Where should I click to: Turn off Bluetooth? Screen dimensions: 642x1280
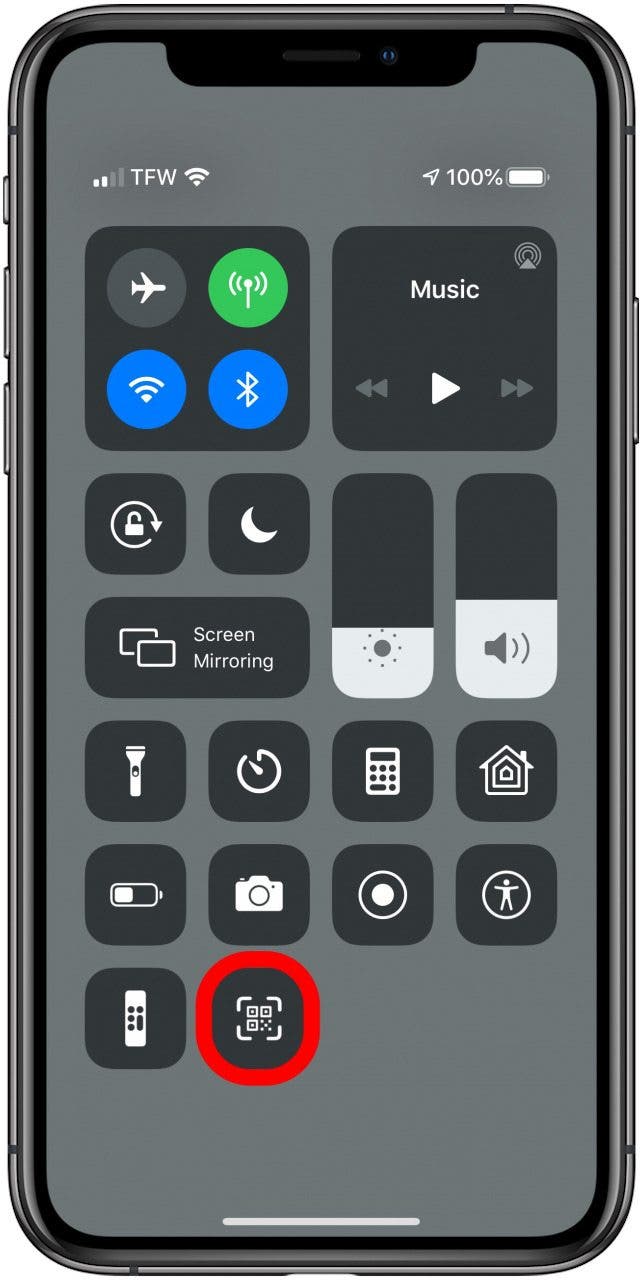coord(248,389)
